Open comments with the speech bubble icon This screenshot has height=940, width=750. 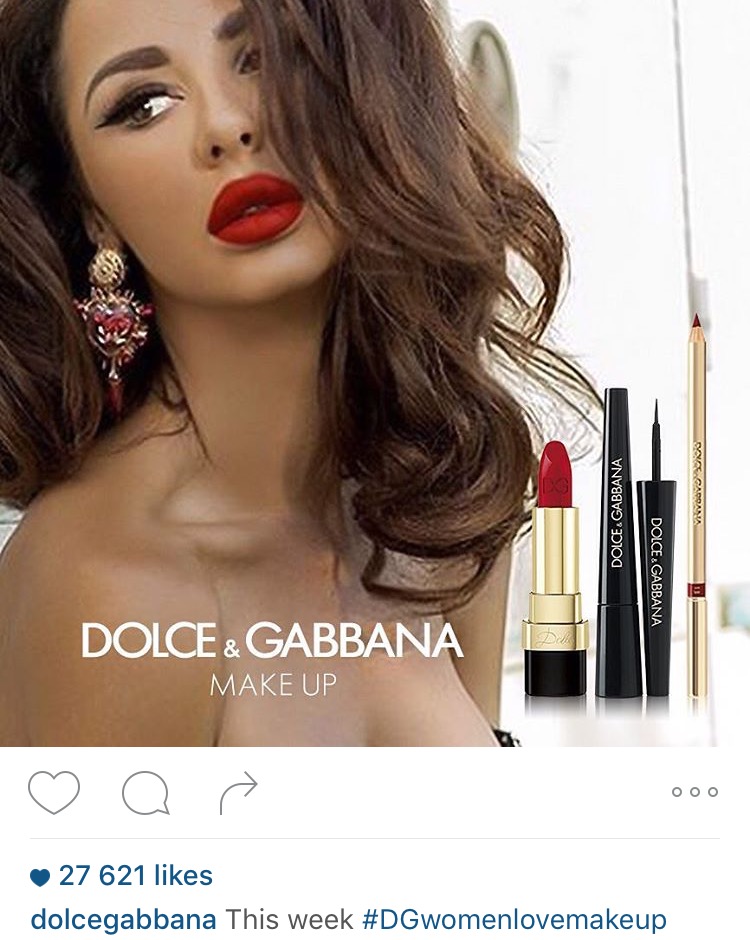coord(146,793)
